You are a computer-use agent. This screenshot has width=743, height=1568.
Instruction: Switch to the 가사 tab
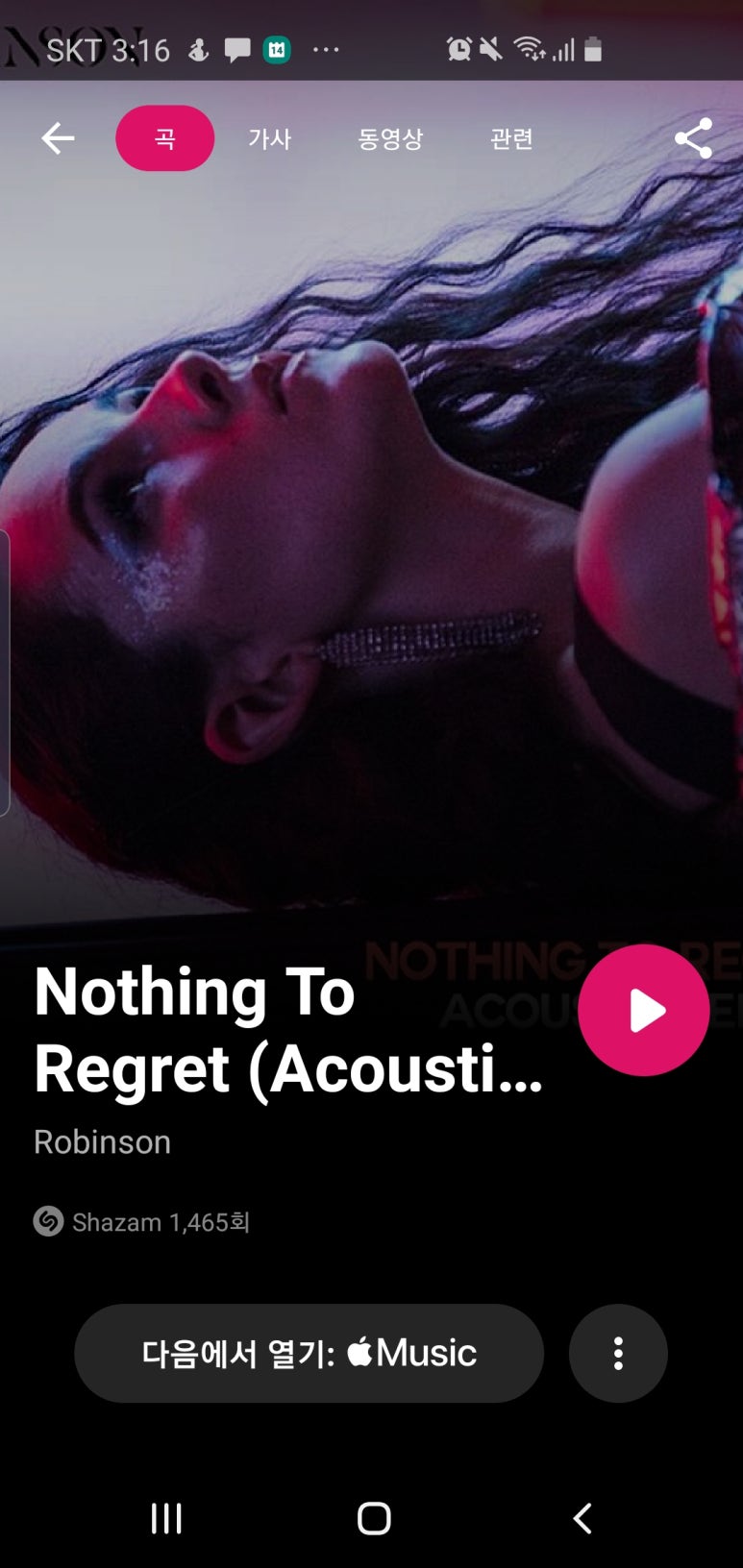pyautogui.click(x=269, y=138)
